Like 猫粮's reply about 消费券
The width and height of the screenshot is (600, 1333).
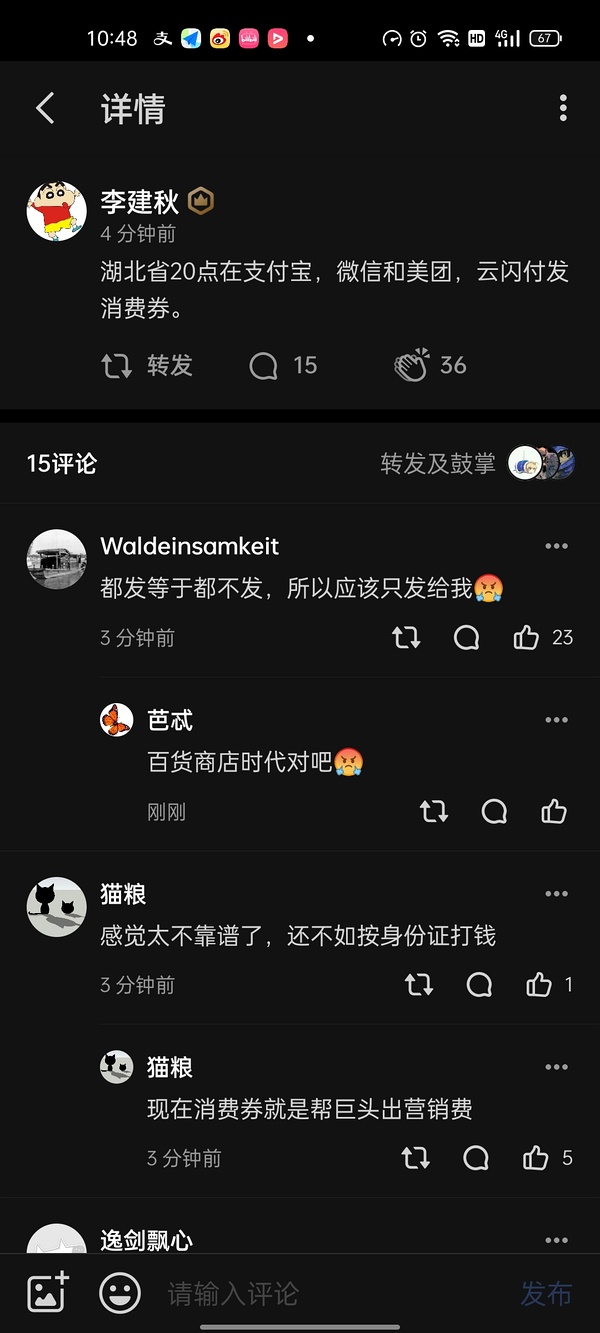point(536,1158)
